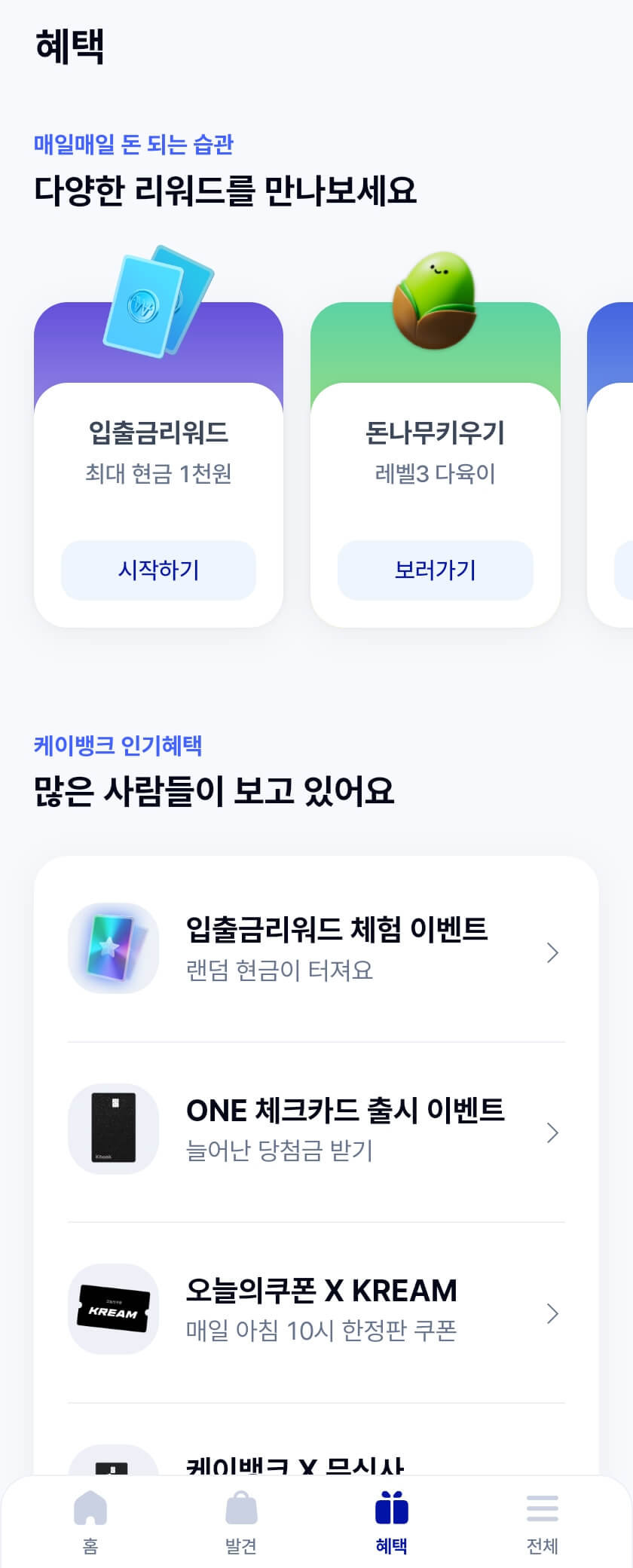Select the black ONE 체크카드 card icon

113,1129
